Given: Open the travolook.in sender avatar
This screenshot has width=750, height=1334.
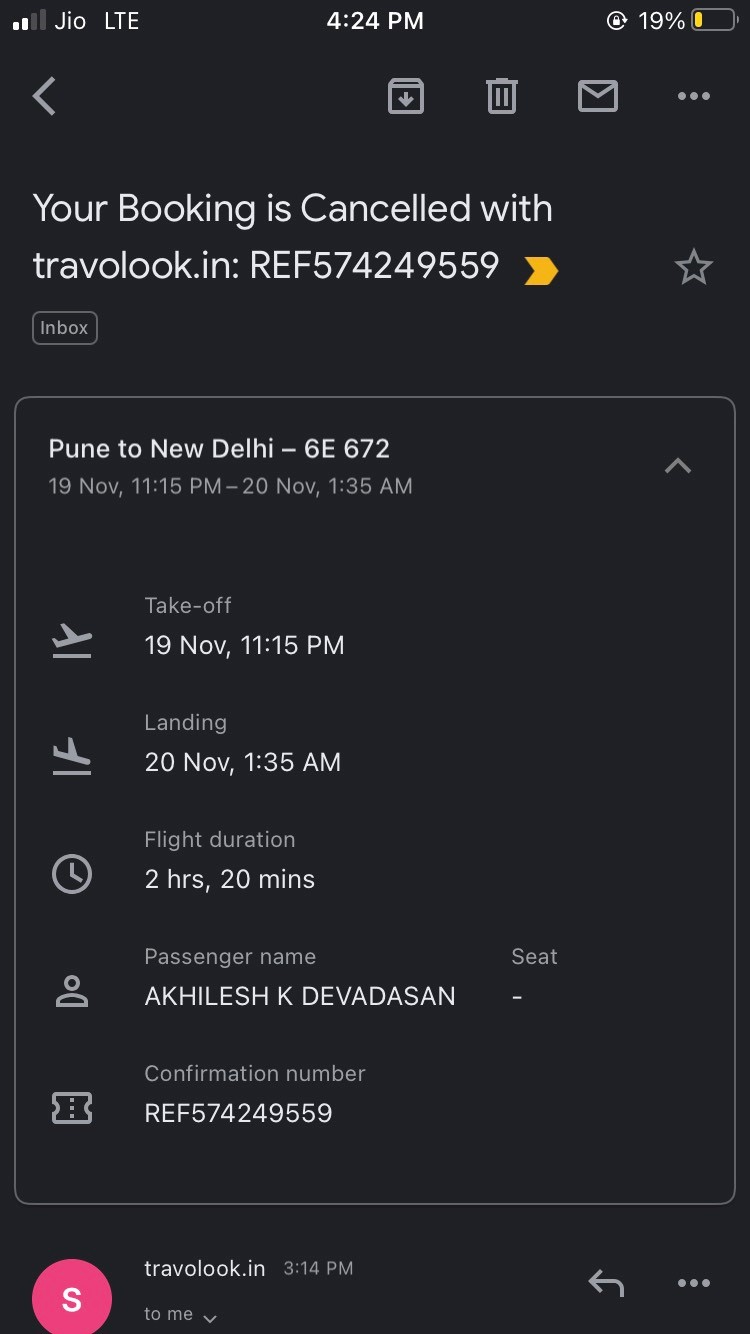Looking at the screenshot, I should coord(72,1298).
